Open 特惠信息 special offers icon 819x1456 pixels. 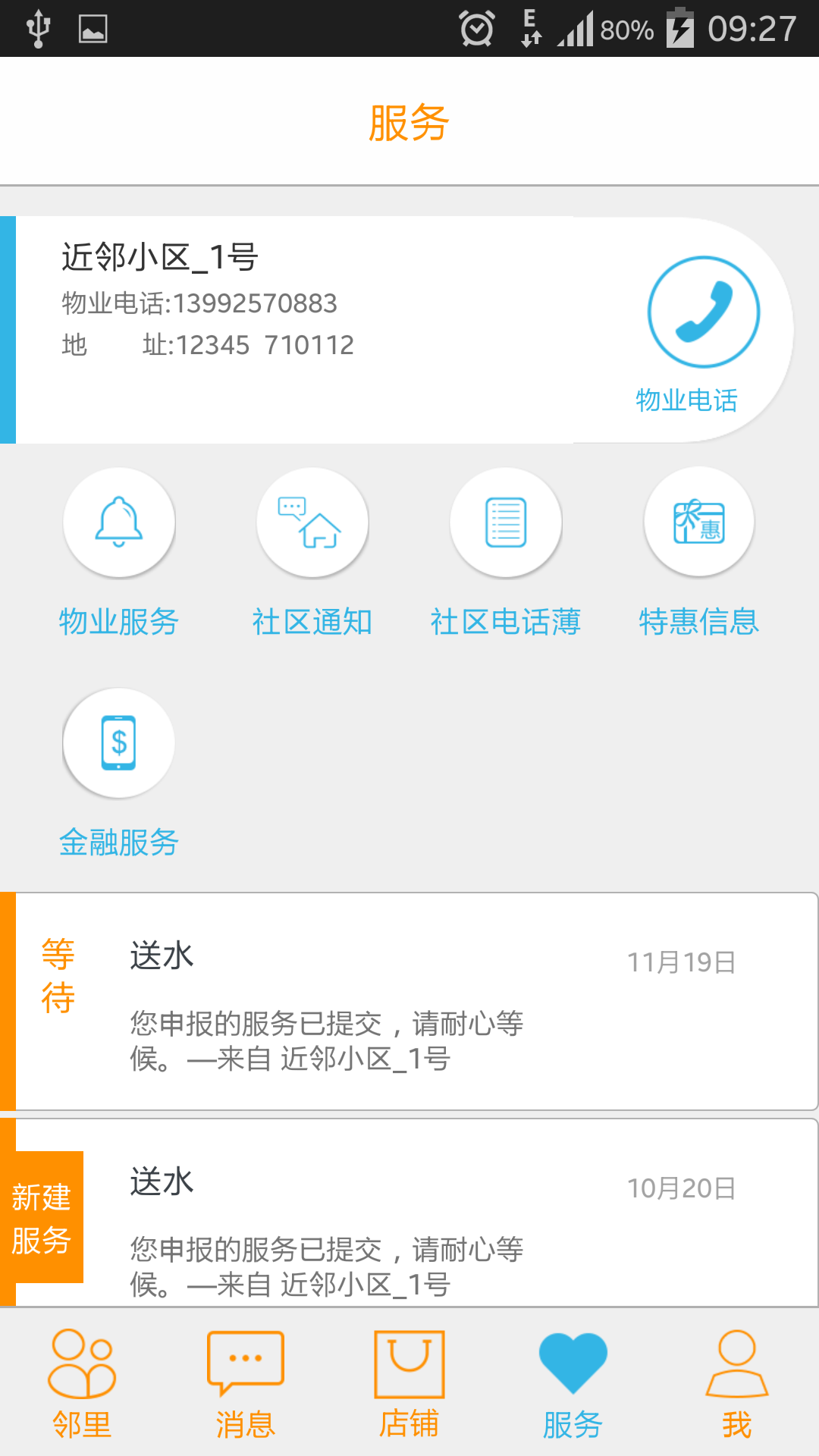699,522
